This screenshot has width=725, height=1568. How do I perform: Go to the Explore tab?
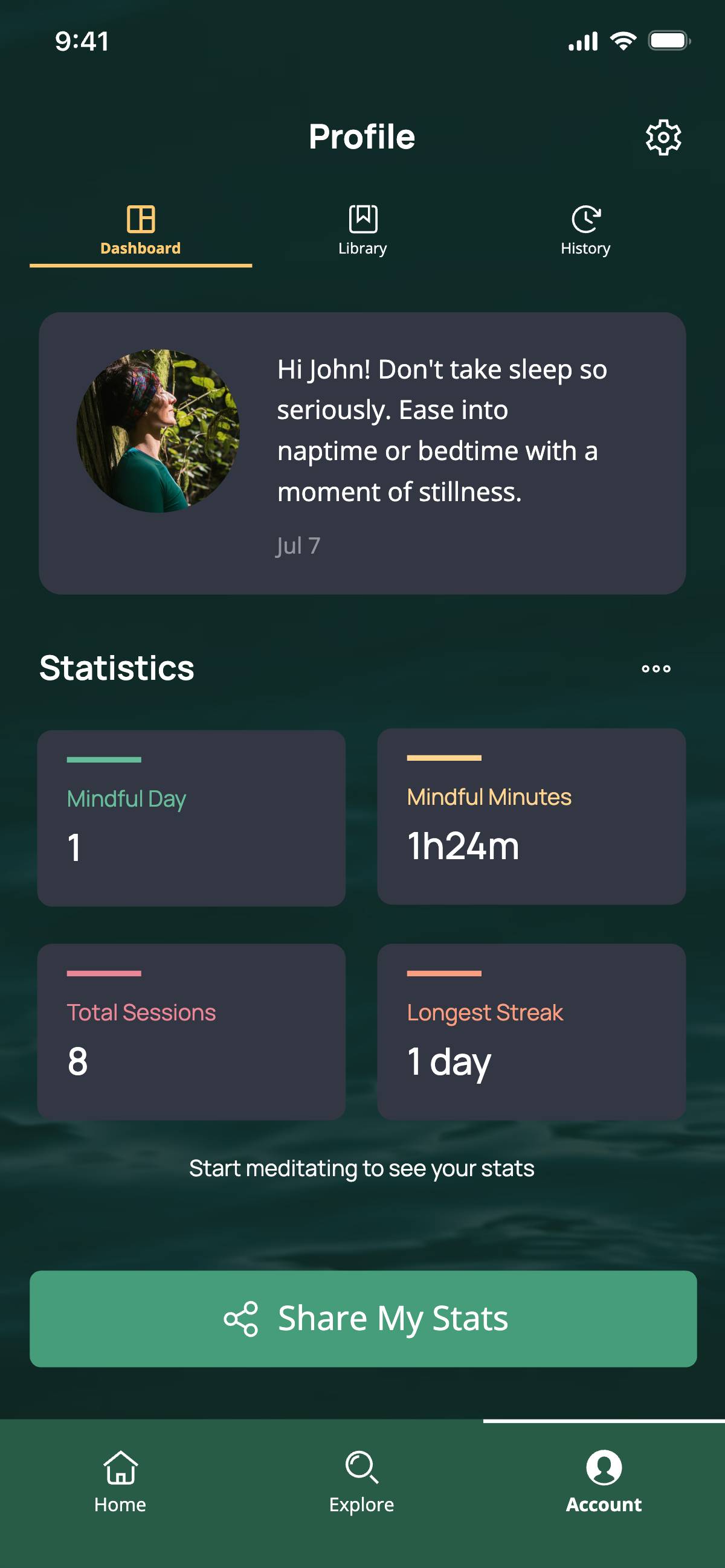pos(362,1482)
